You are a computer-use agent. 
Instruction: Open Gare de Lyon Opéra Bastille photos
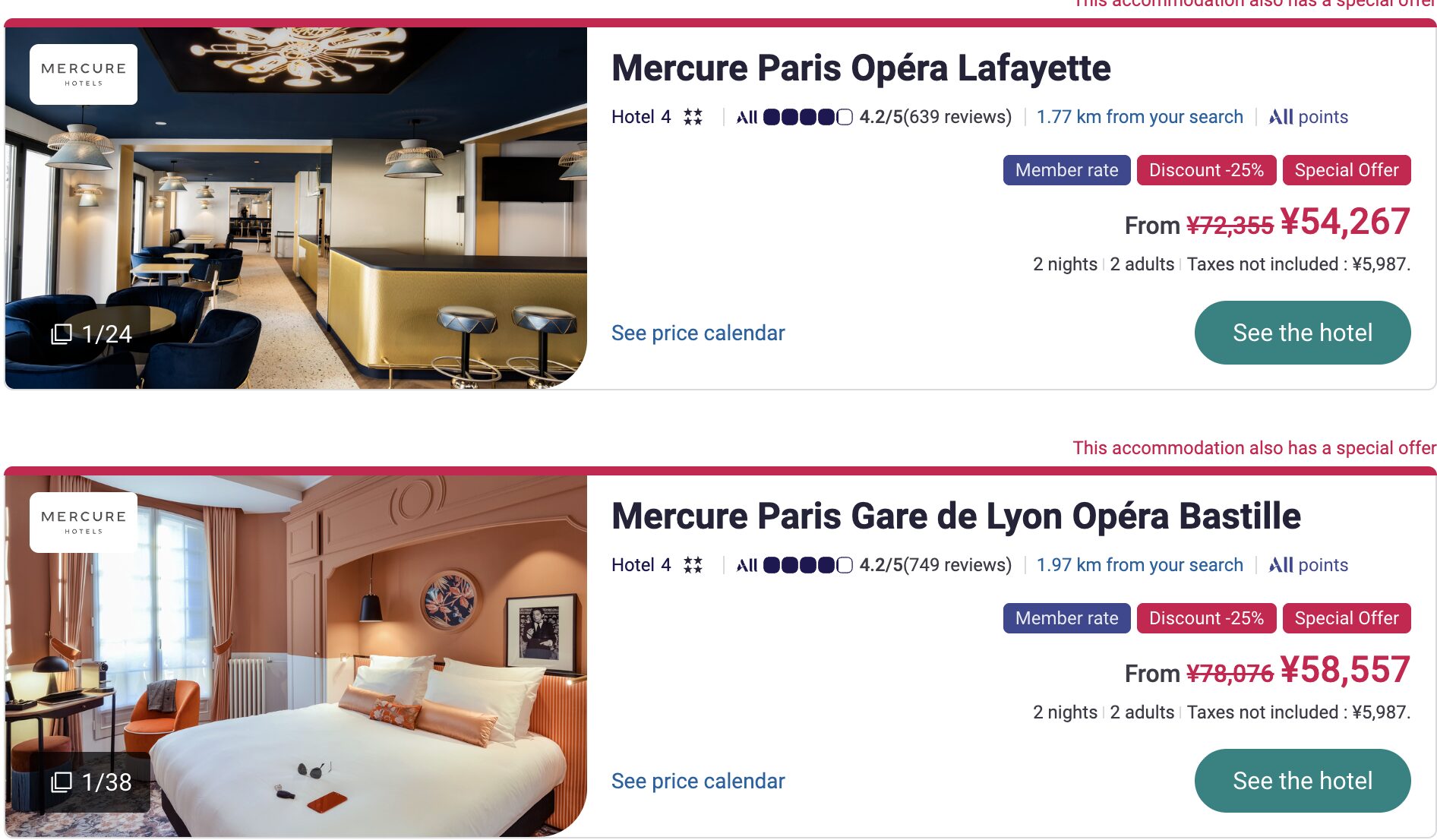[x=92, y=782]
